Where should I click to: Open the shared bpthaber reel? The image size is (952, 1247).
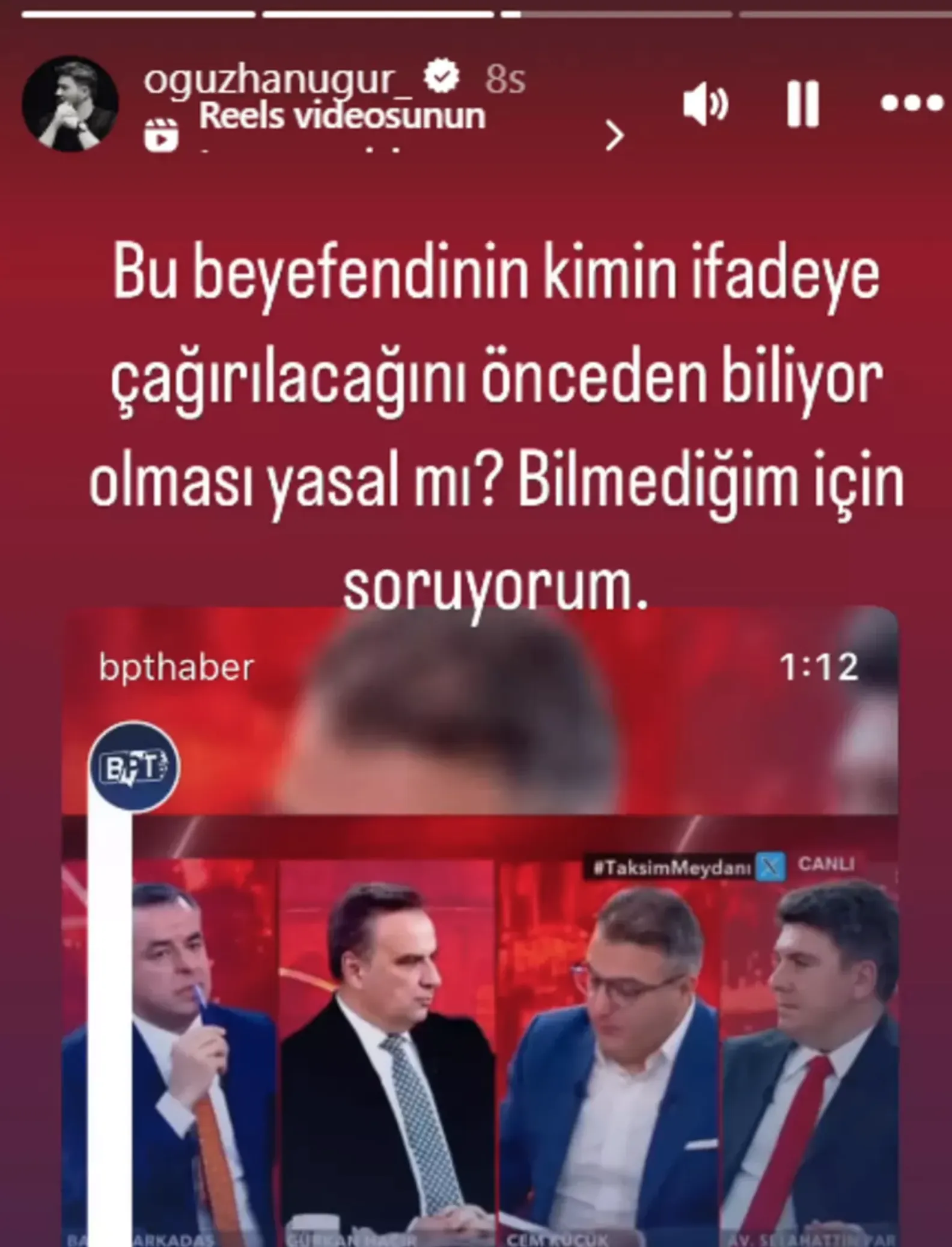click(x=480, y=926)
